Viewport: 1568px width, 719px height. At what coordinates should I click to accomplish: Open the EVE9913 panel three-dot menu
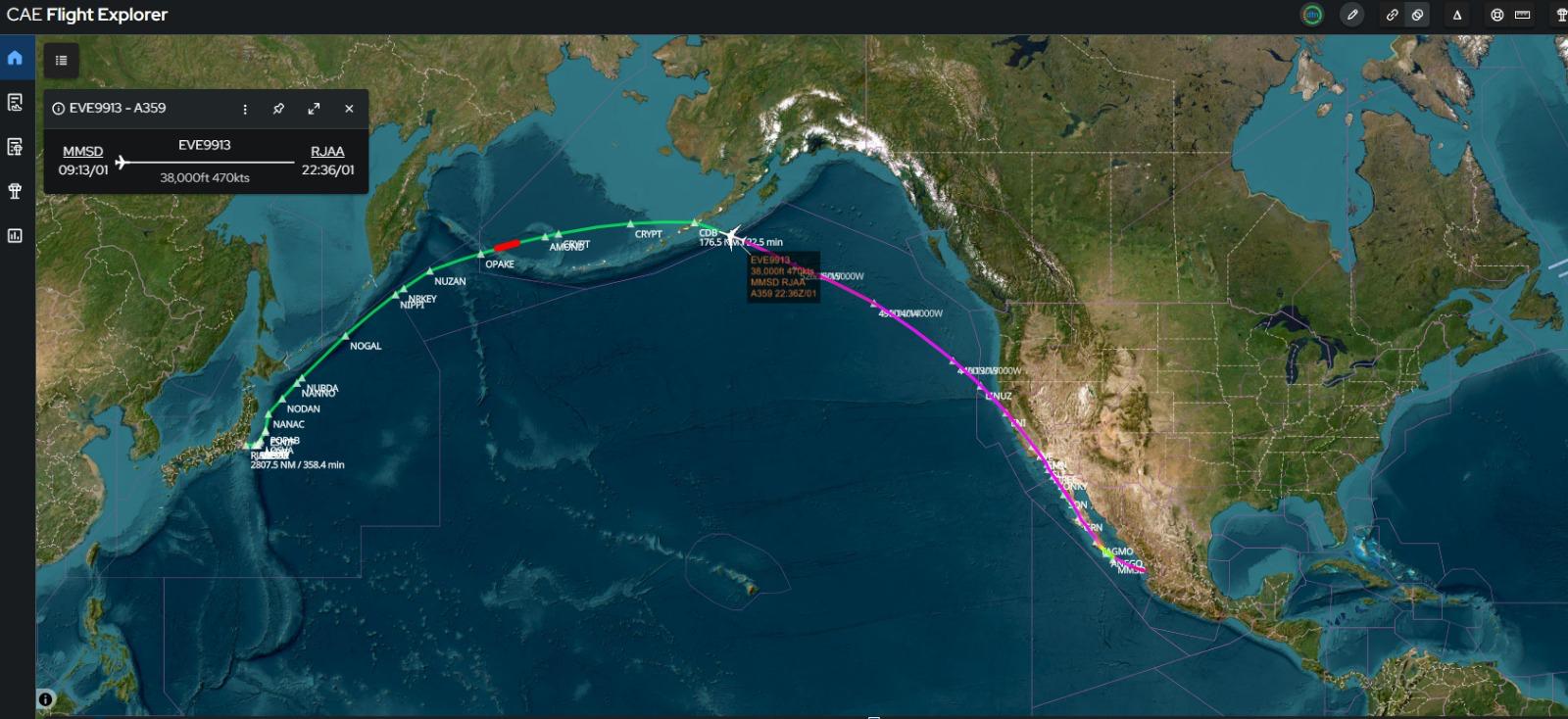245,109
